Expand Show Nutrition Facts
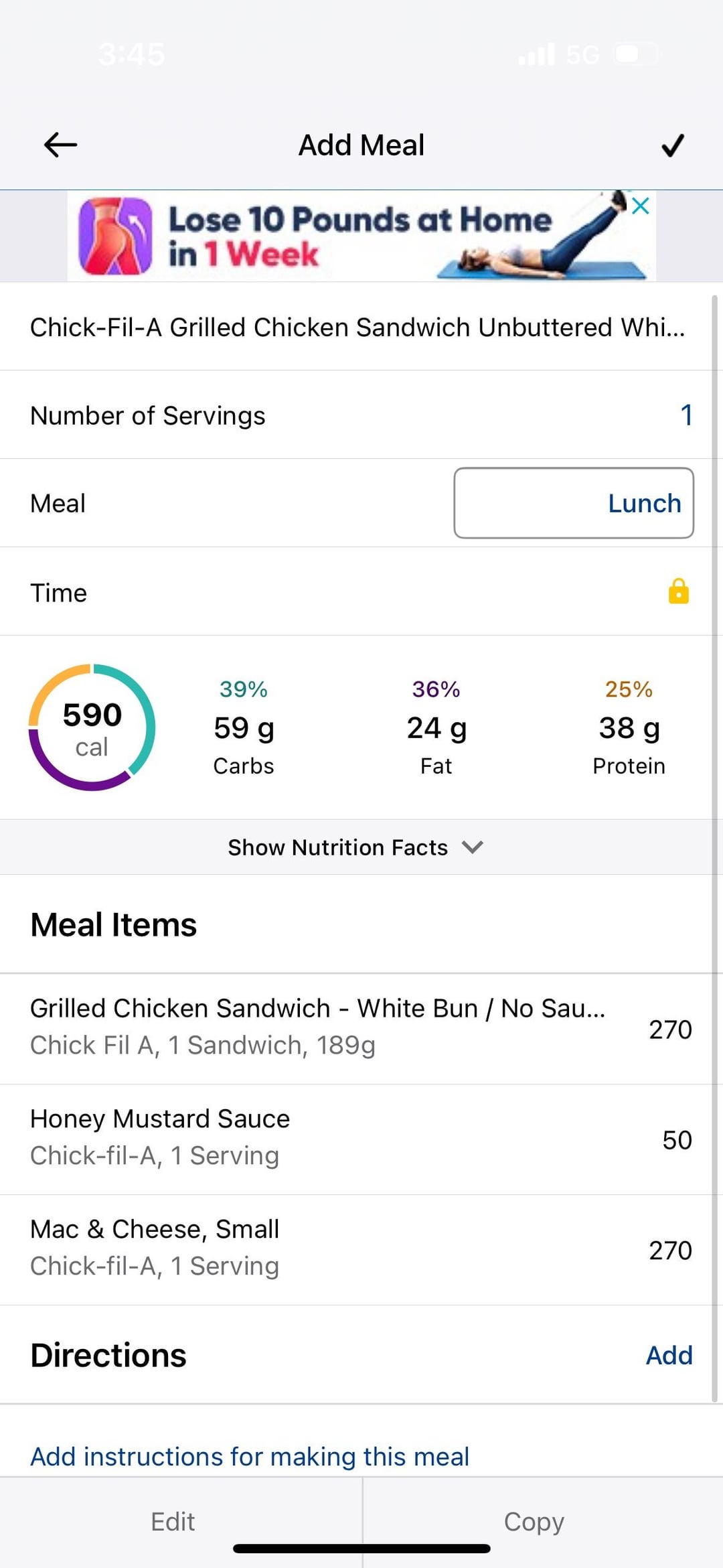The image size is (723, 1568). [x=355, y=847]
